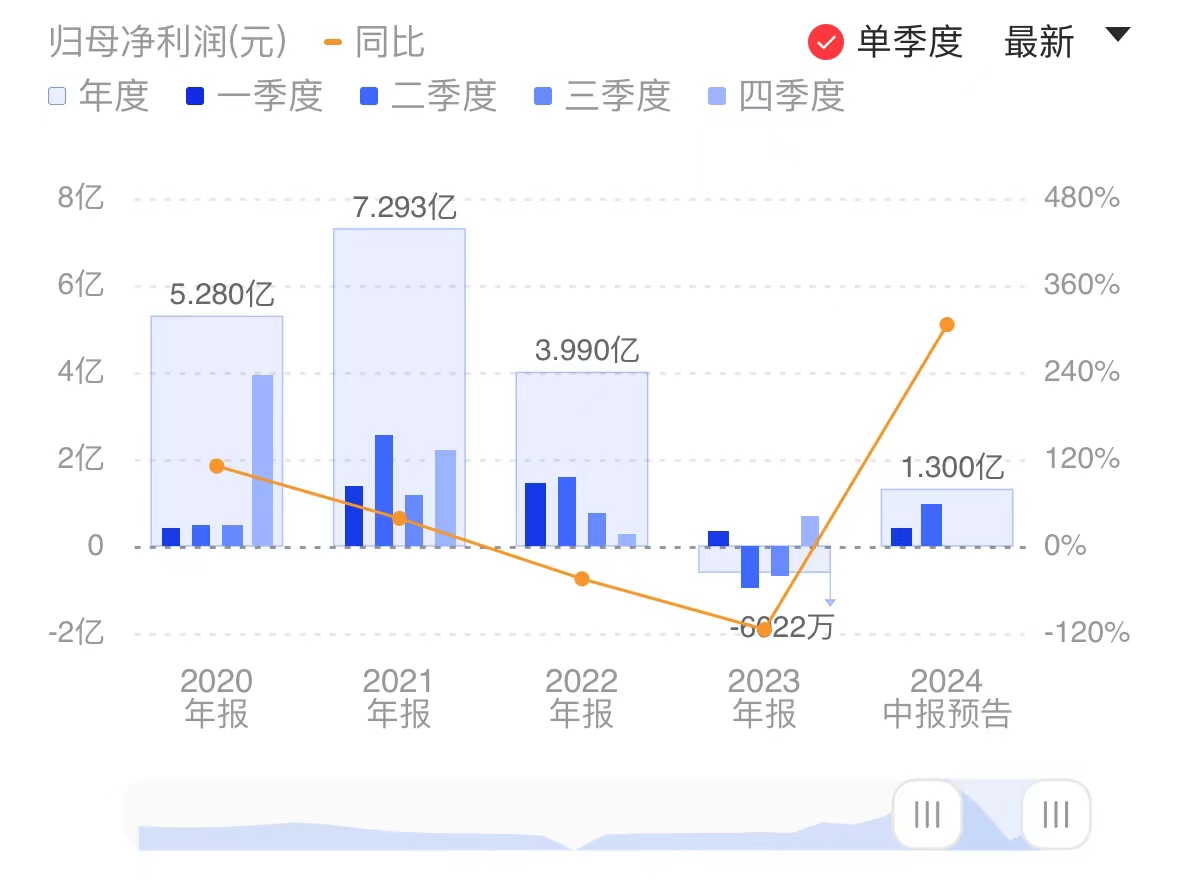Hide the 四季度 legend series
The height and width of the screenshot is (881, 1179).
775,97
